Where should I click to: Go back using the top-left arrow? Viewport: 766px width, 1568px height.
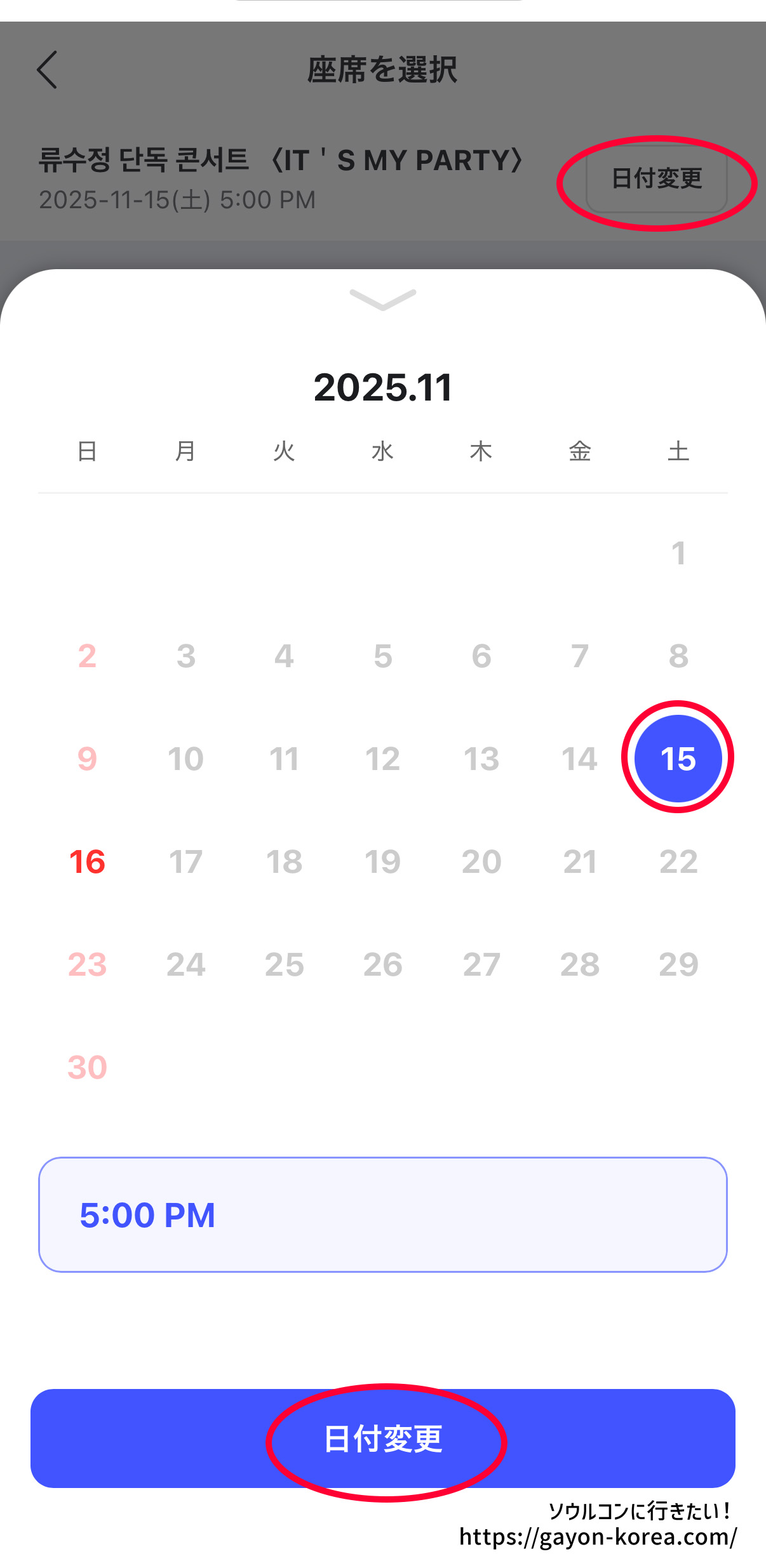(48, 70)
